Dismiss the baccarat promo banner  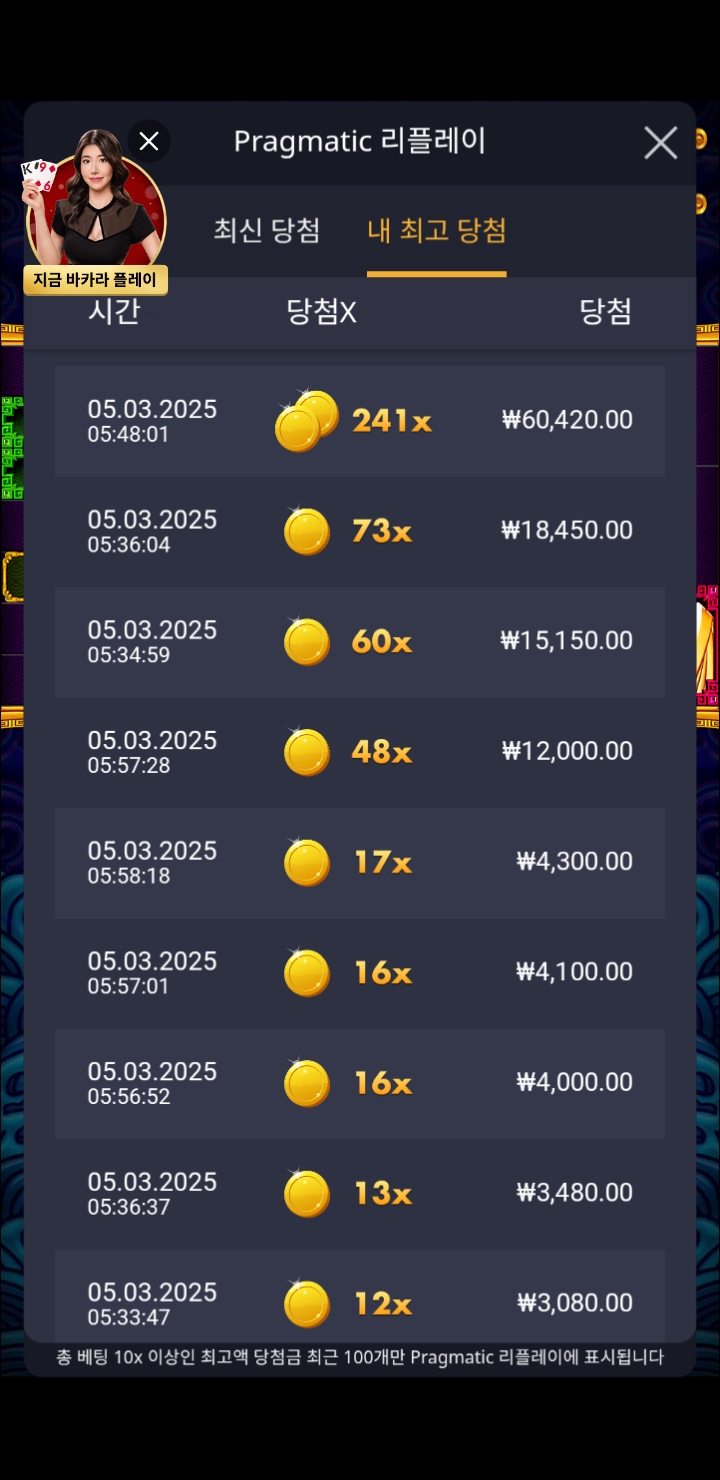click(149, 141)
